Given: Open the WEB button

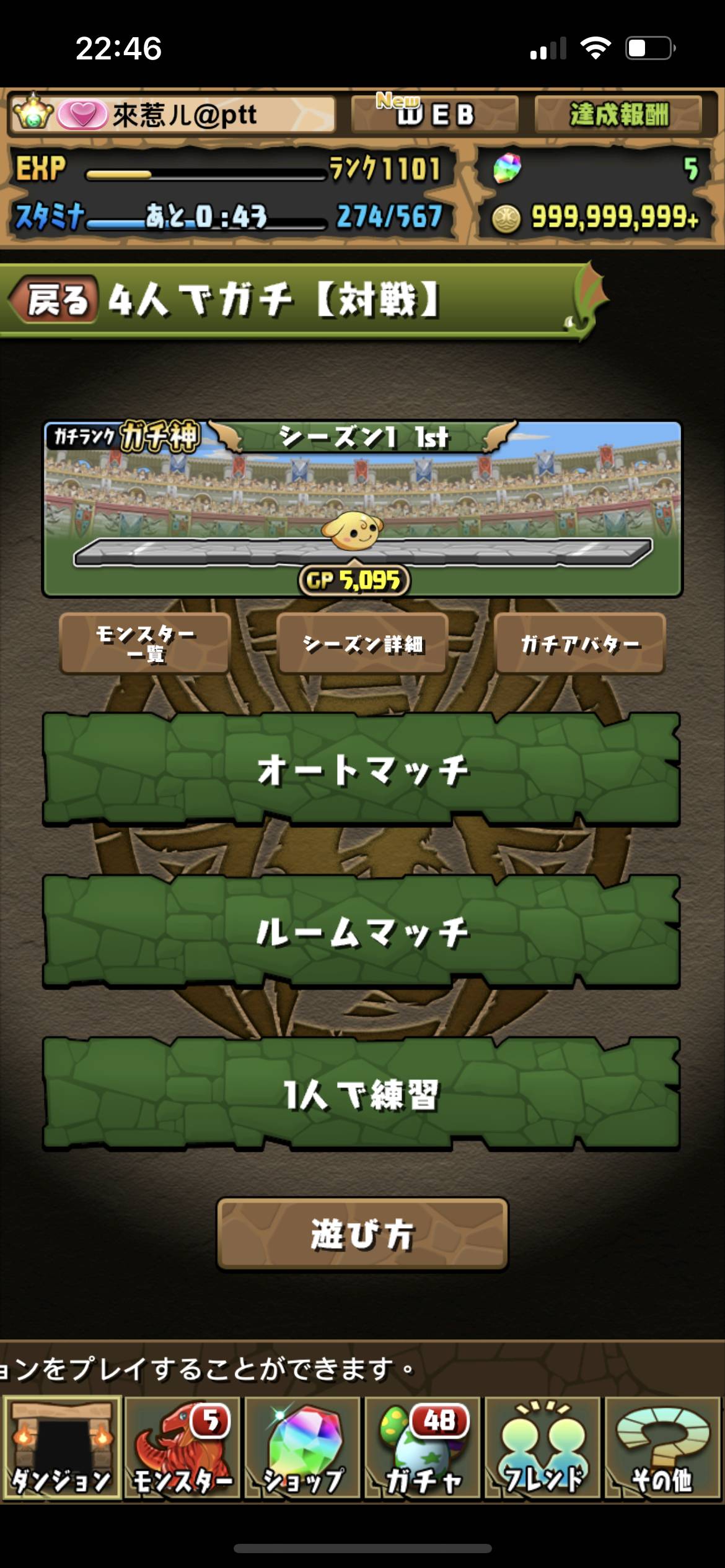Looking at the screenshot, I should 434,115.
